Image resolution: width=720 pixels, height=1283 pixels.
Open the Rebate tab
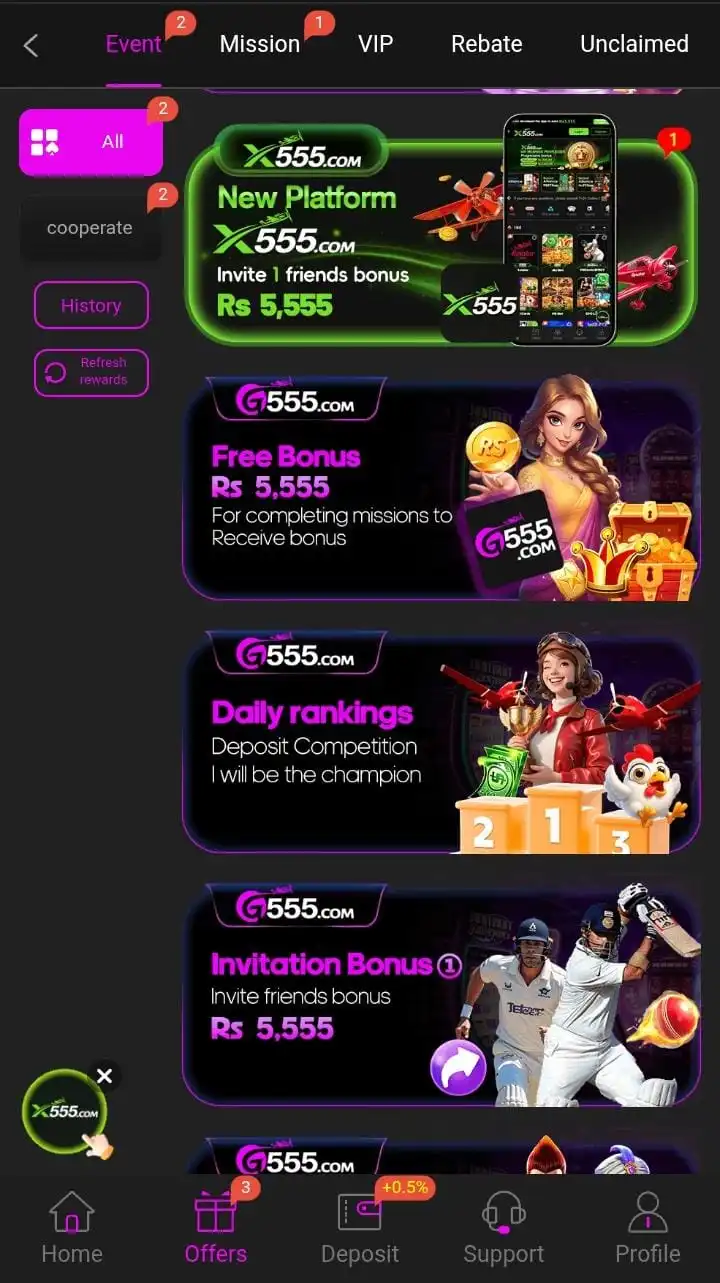click(x=486, y=44)
